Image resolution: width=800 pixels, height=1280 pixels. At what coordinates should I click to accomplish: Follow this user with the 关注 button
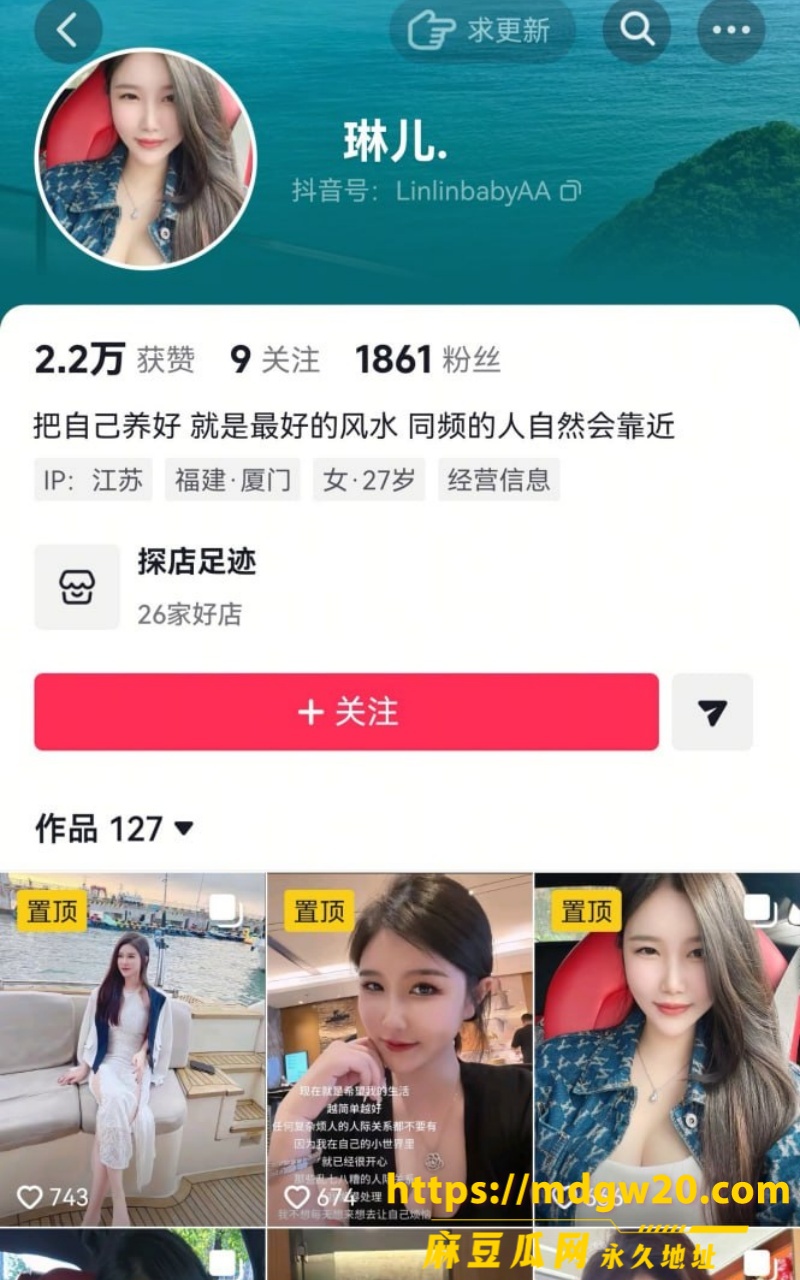(346, 712)
